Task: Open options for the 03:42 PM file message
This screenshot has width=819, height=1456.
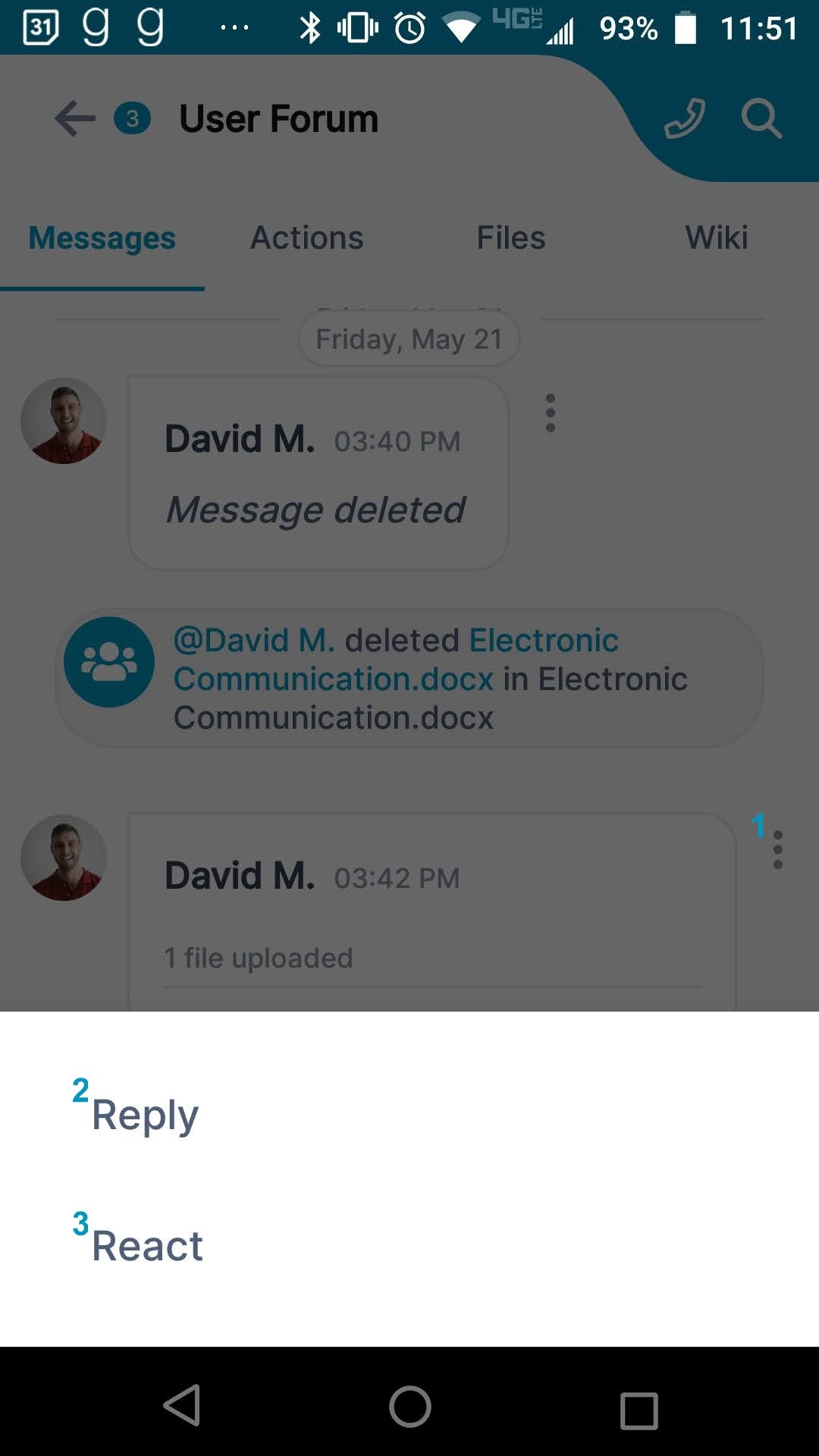Action: [777, 849]
